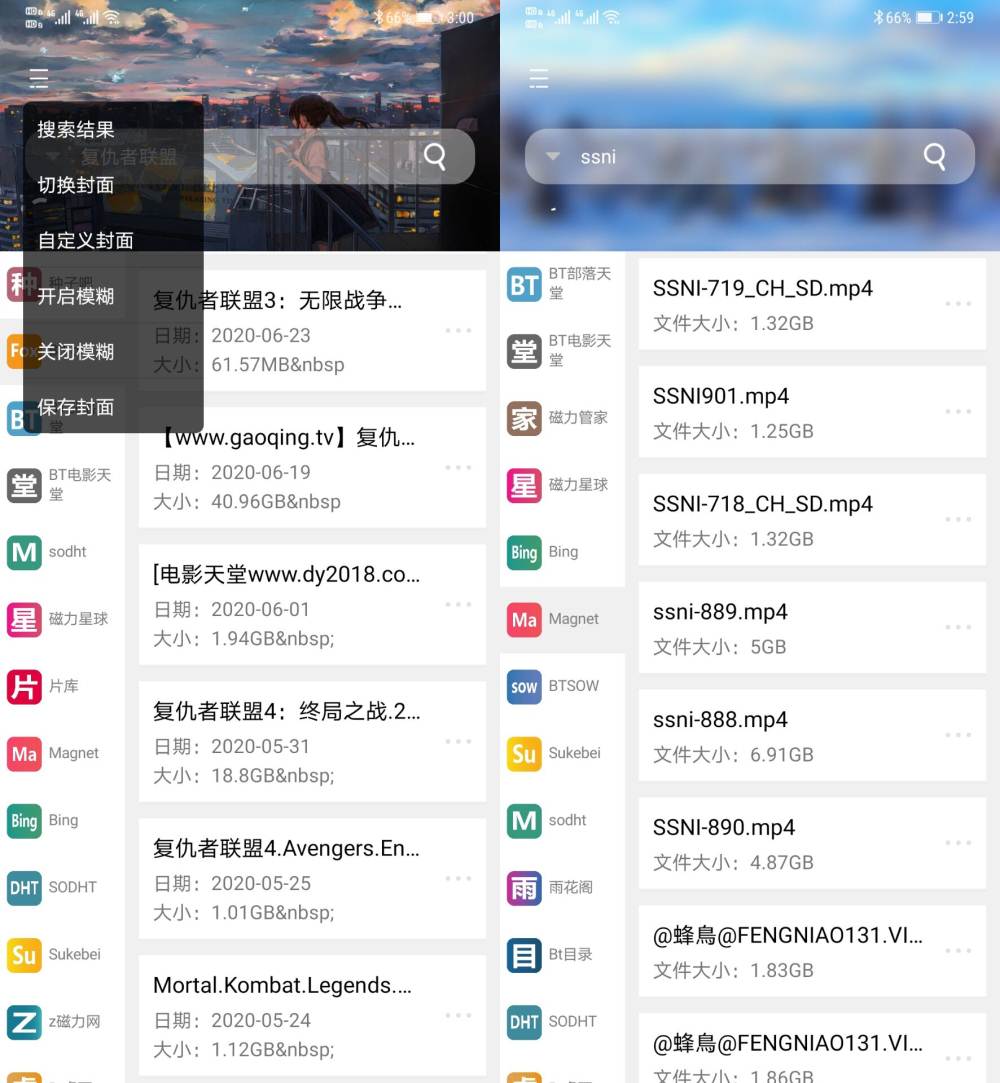The width and height of the screenshot is (1000, 1083).
Task: Disable blur with 关闭模糊
Action: tap(76, 352)
